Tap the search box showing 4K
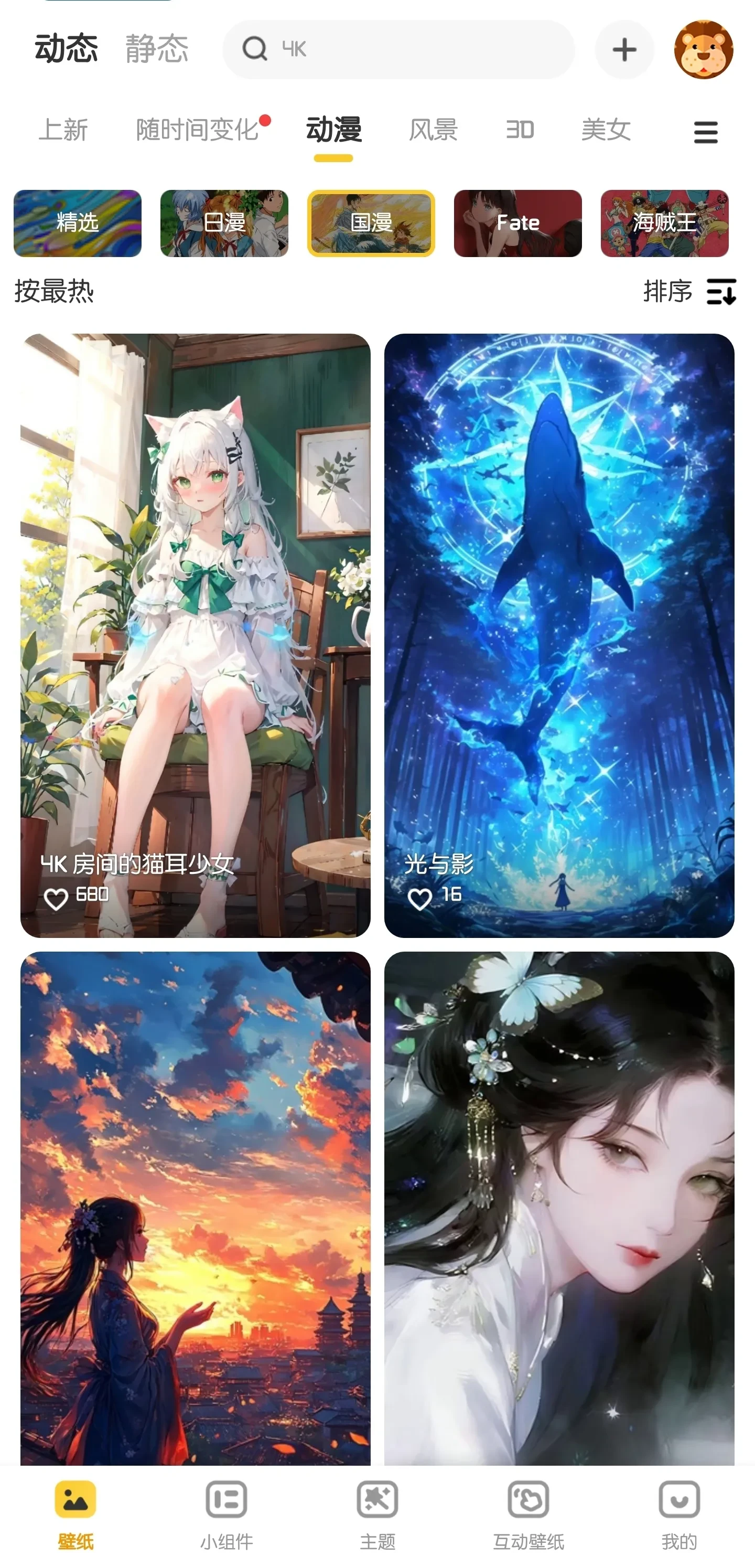 (x=398, y=49)
